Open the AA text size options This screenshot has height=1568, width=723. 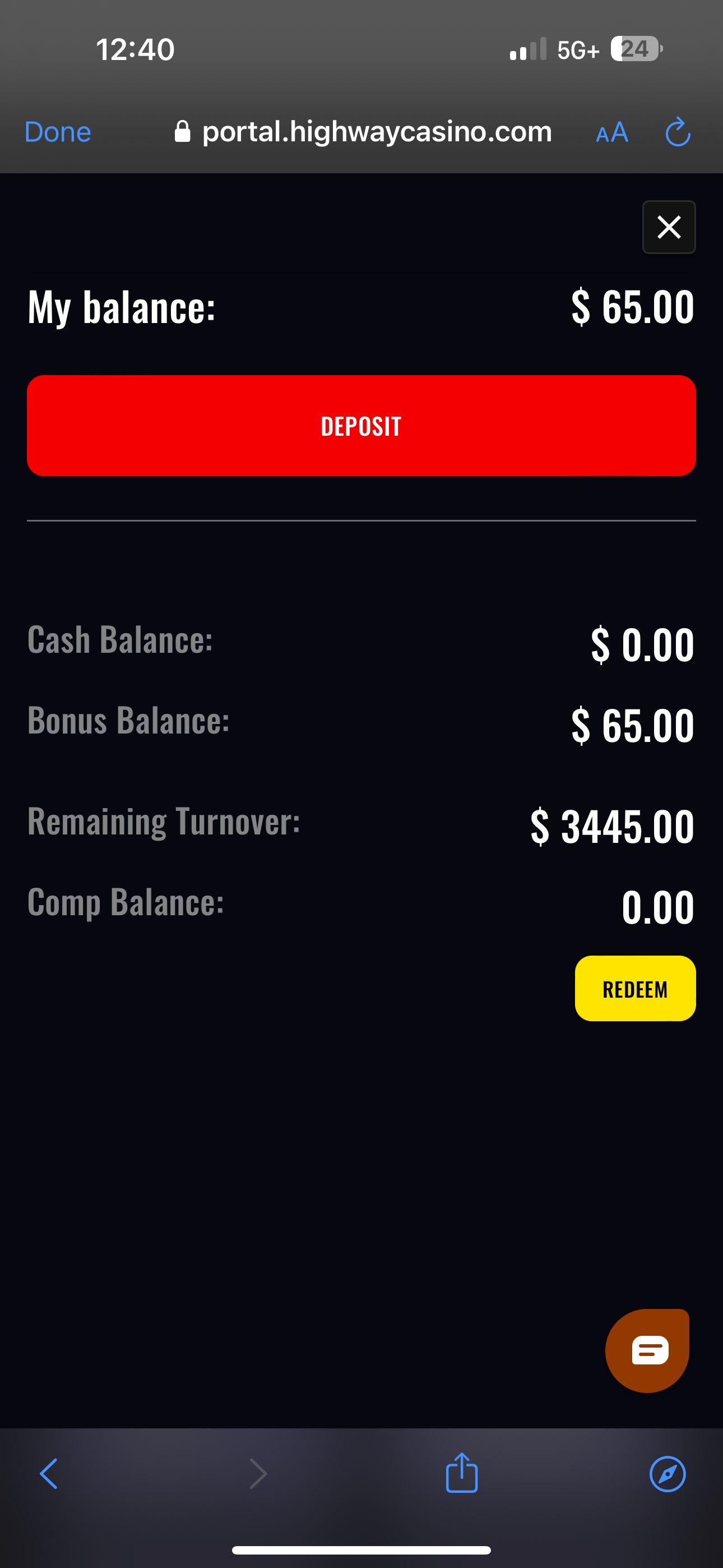(x=611, y=132)
